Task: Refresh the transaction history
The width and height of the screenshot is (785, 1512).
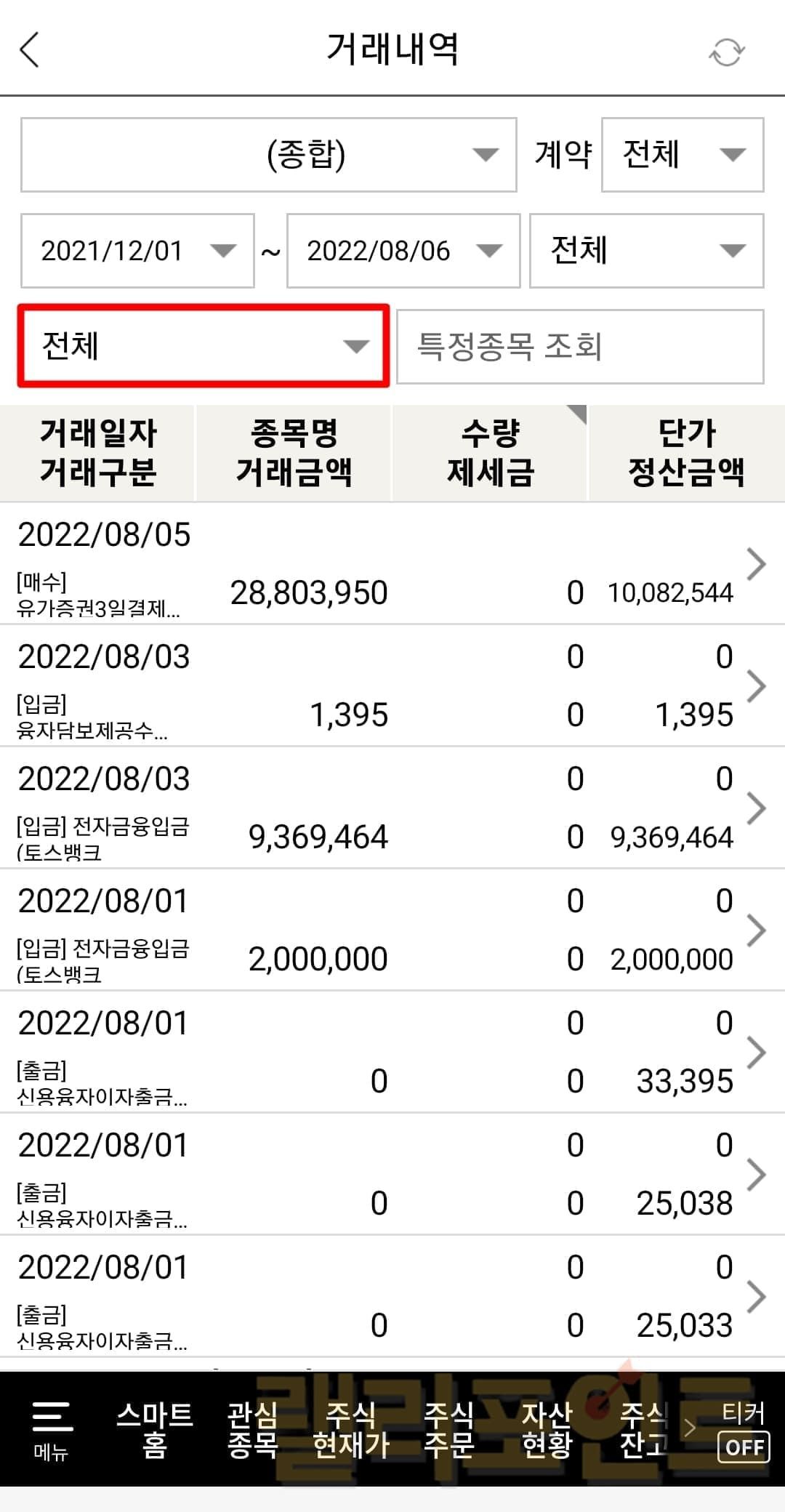Action: point(726,52)
